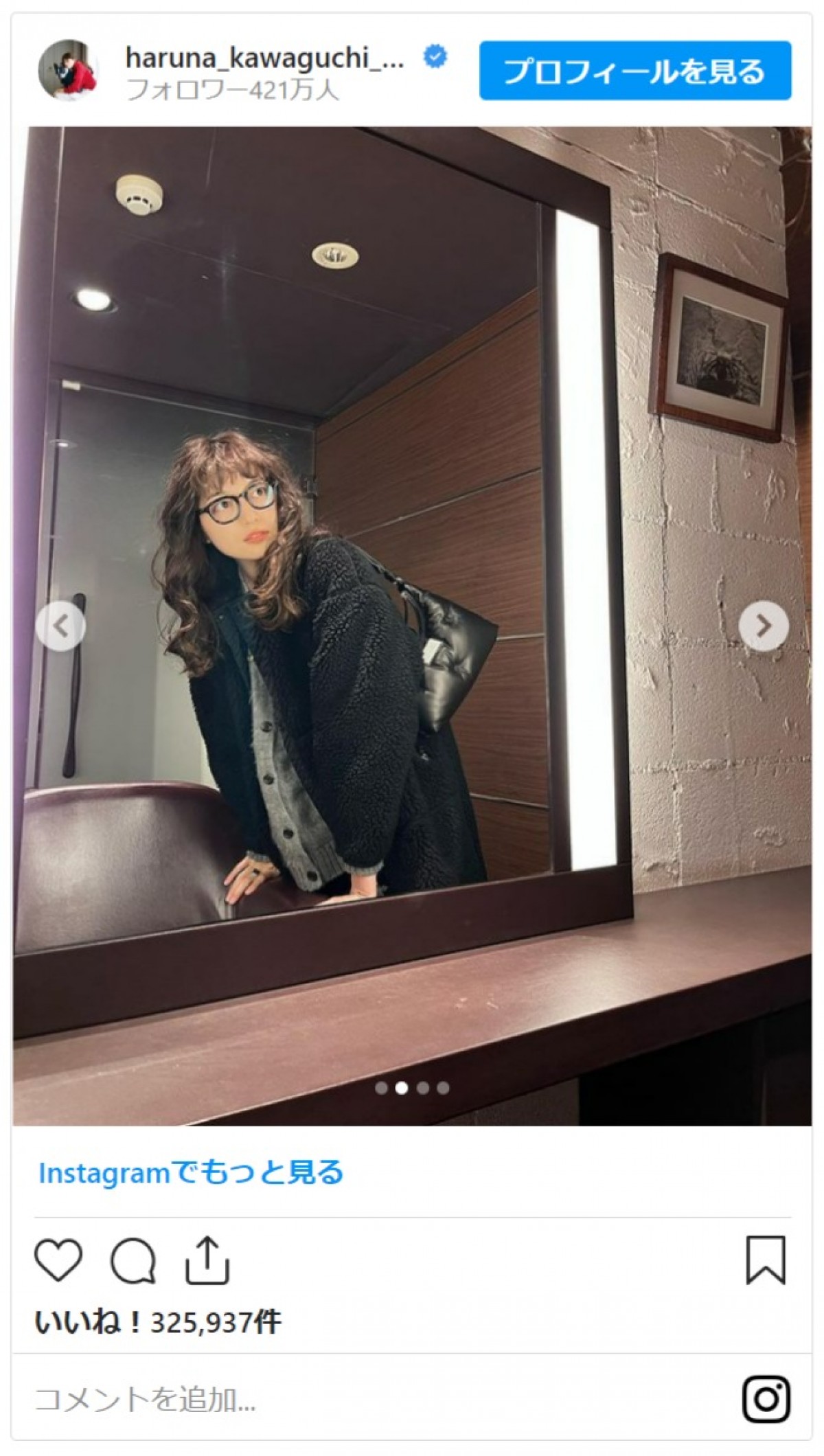The width and height of the screenshot is (824, 1456).
Task: Open the Instagramでもっと見る link
Action: click(191, 1173)
